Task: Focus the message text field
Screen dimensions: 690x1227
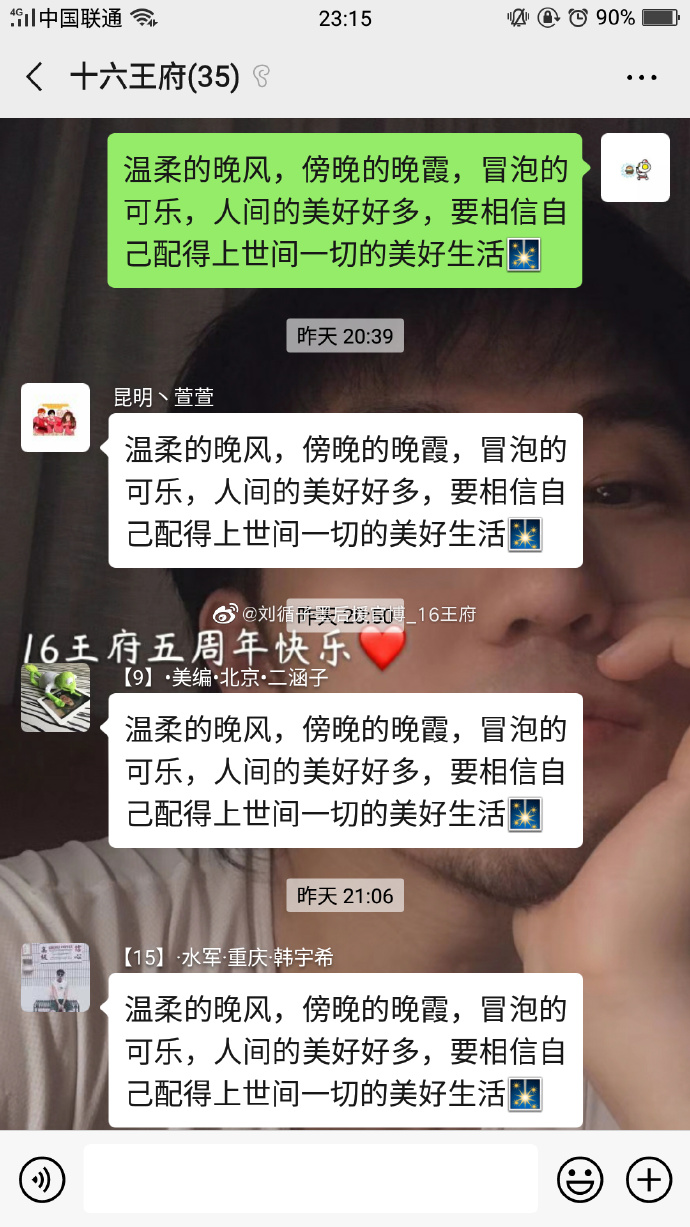Action: tap(310, 1180)
